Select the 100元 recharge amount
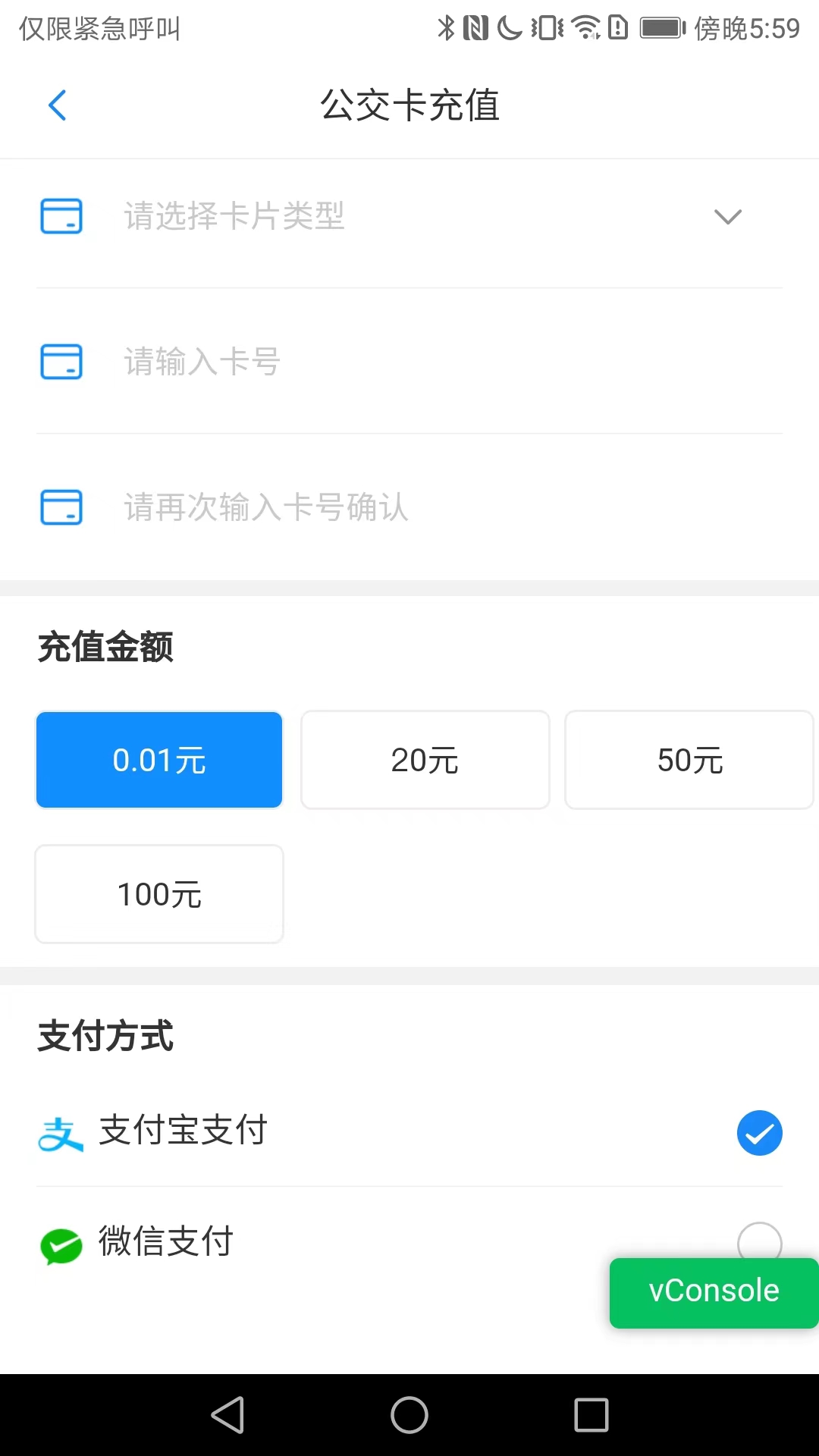 pyautogui.click(x=158, y=894)
